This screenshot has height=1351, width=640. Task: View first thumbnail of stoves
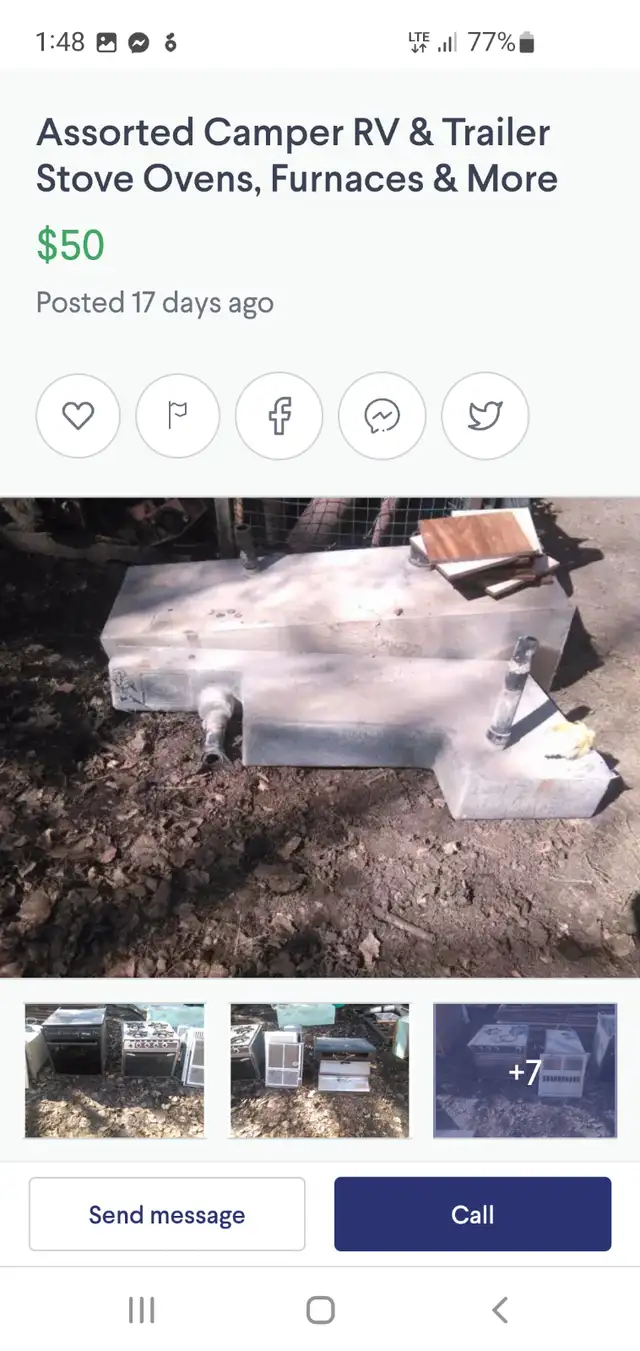115,1070
